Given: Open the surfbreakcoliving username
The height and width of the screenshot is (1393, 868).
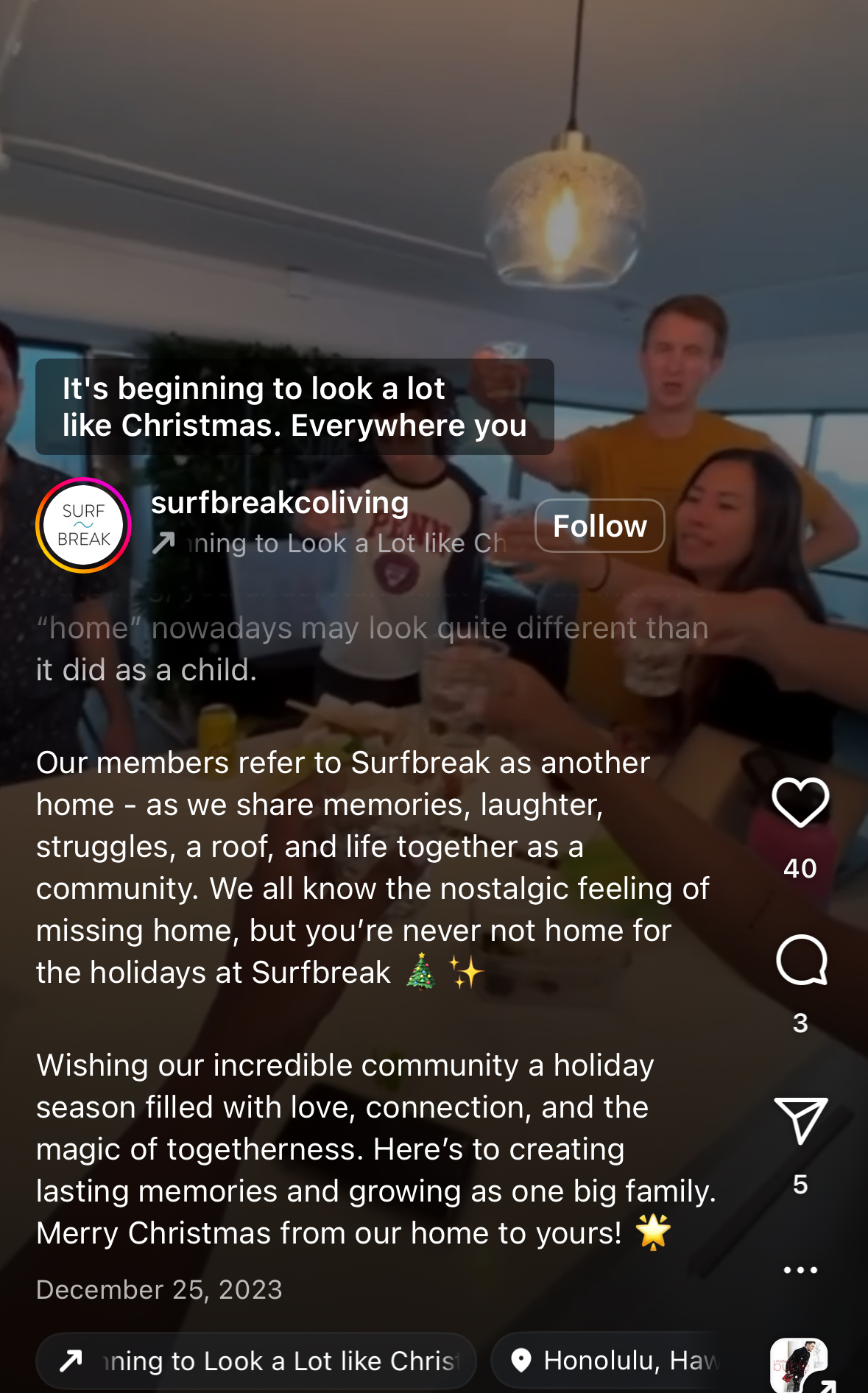Looking at the screenshot, I should (x=280, y=503).
